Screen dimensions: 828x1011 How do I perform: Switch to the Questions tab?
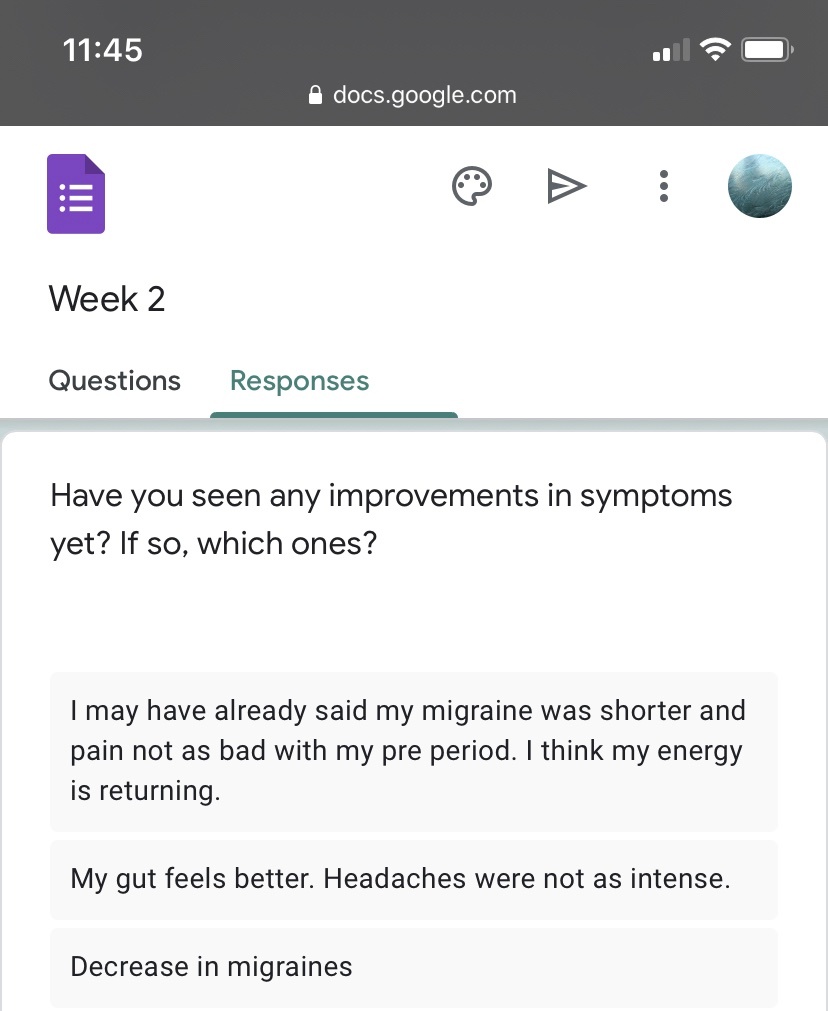(x=115, y=381)
